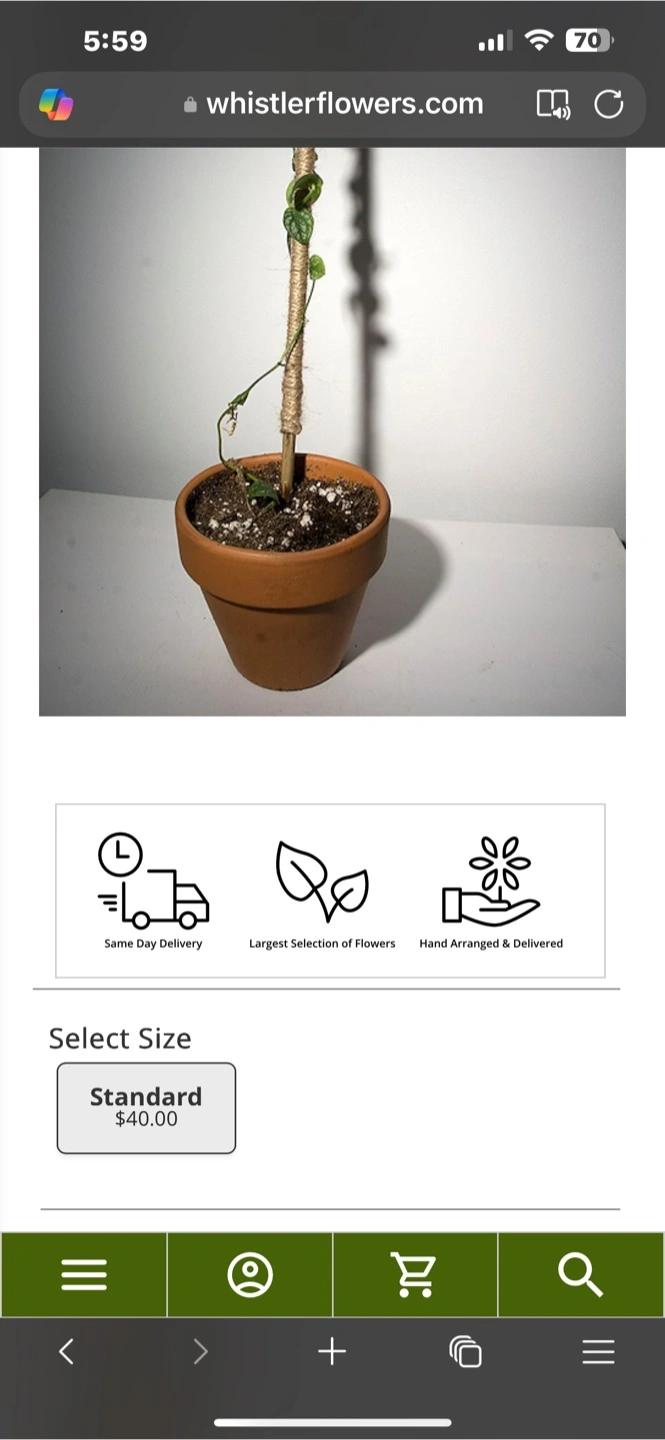Show all open tabs
The image size is (665, 1440).
[465, 1352]
